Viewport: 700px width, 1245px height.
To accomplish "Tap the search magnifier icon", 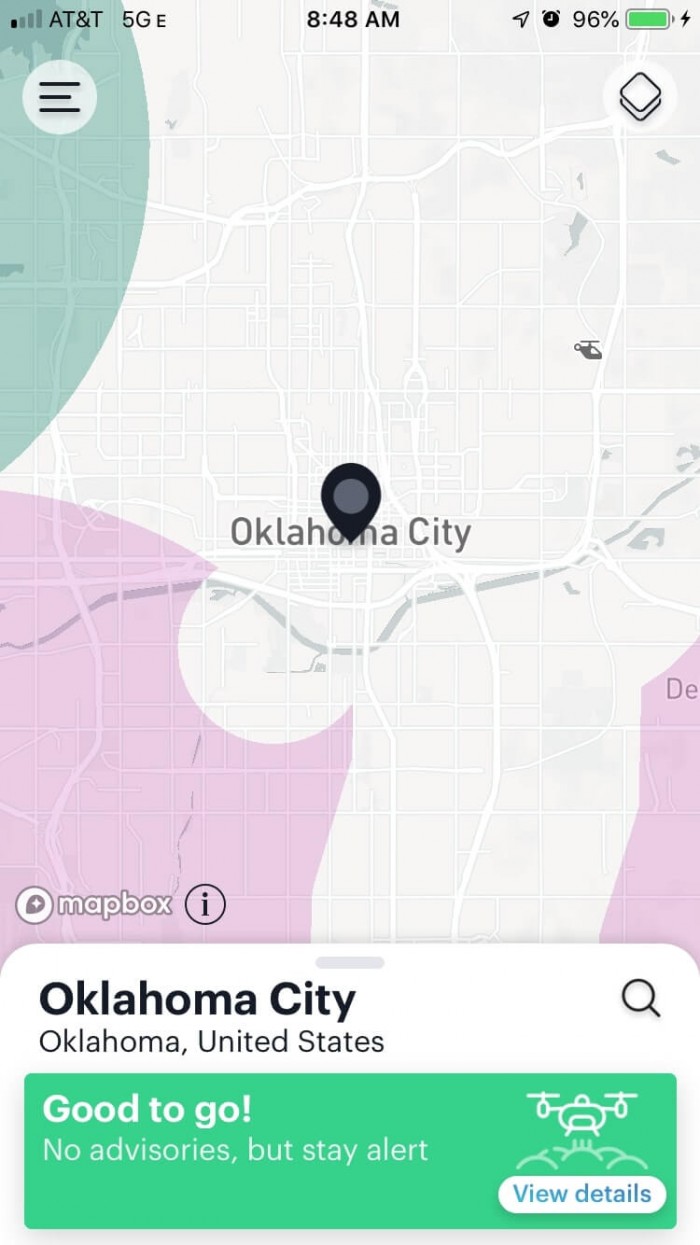I will tap(640, 998).
